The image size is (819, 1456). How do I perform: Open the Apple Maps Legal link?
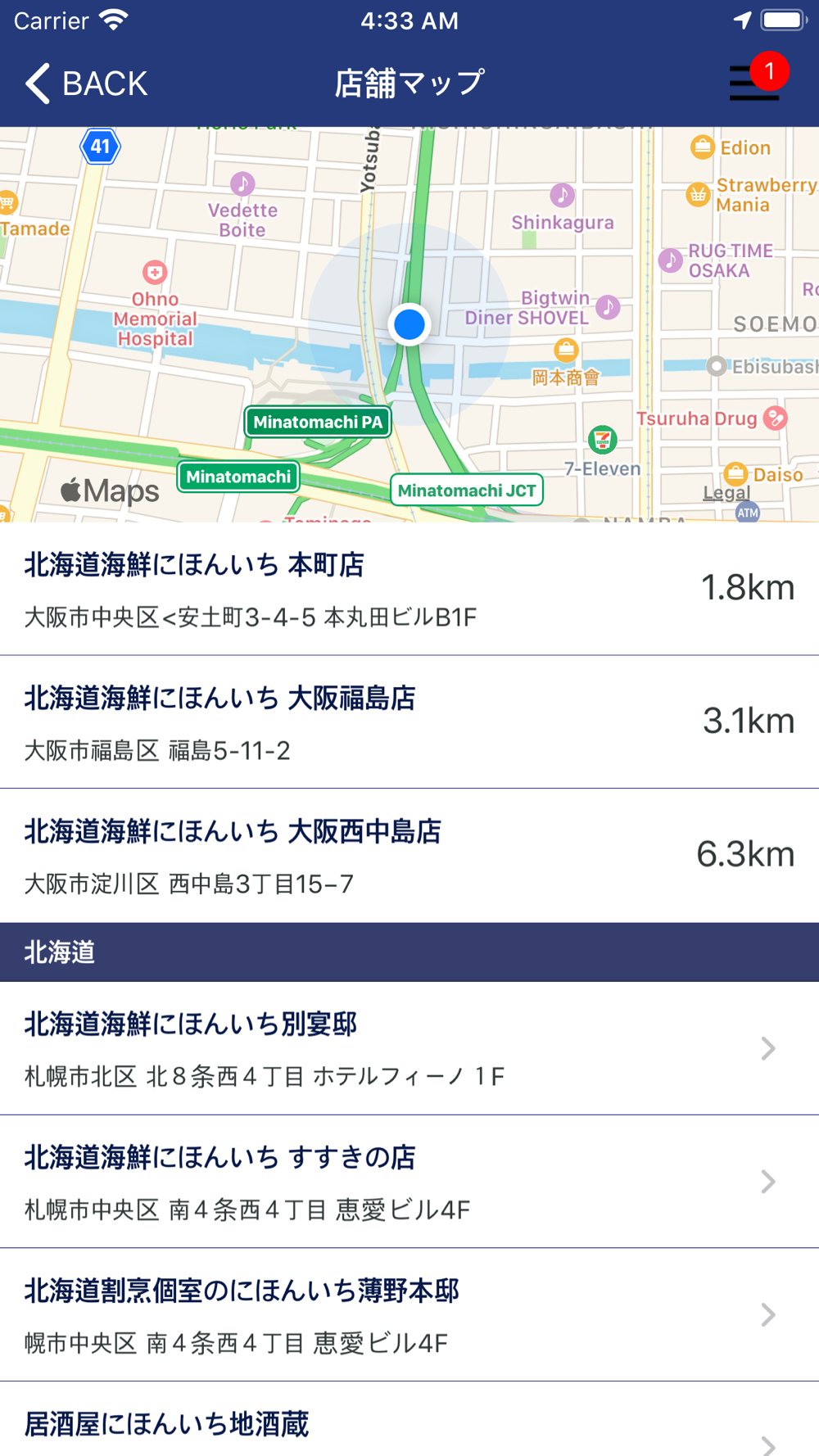click(726, 493)
